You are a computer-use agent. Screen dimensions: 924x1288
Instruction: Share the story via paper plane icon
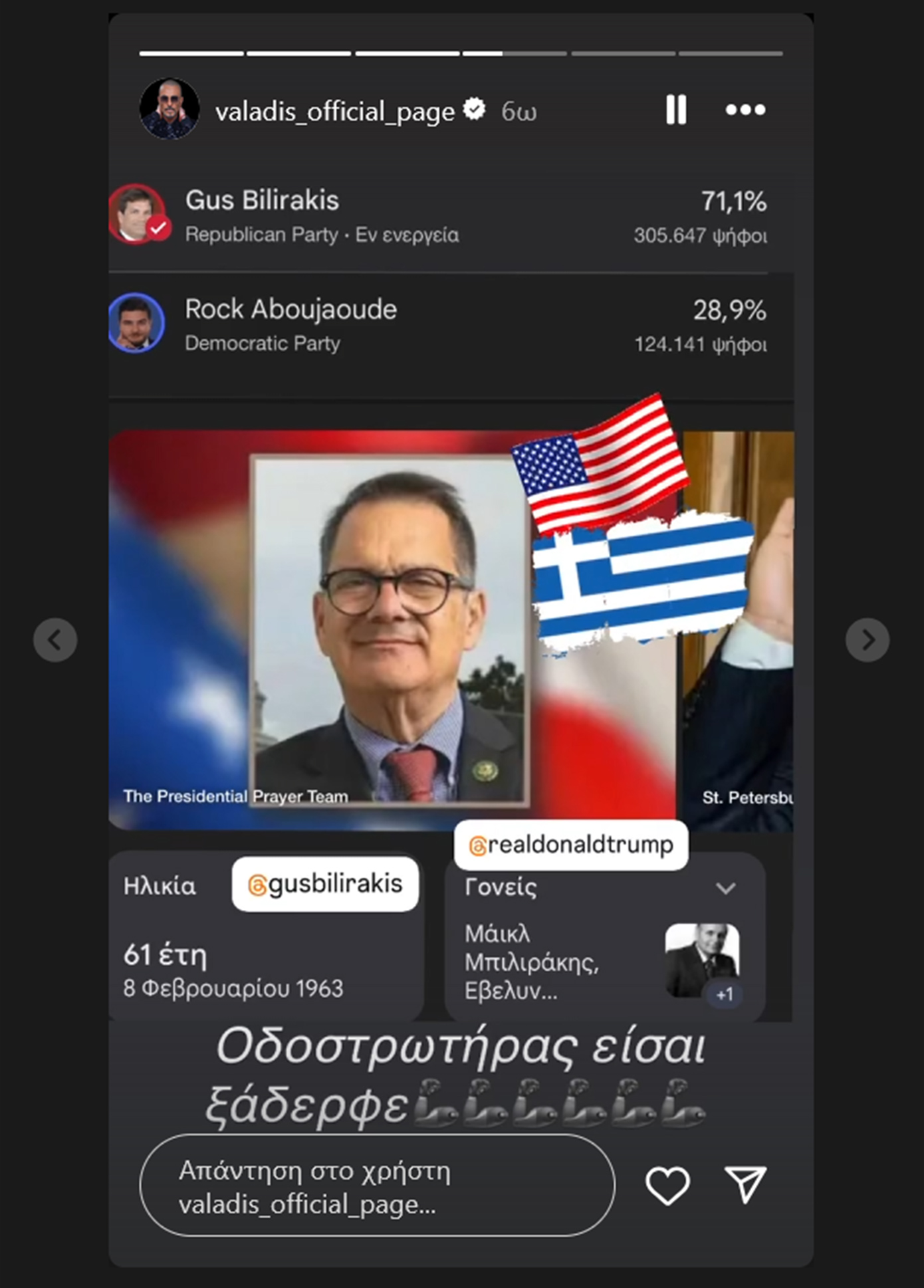tap(745, 1185)
